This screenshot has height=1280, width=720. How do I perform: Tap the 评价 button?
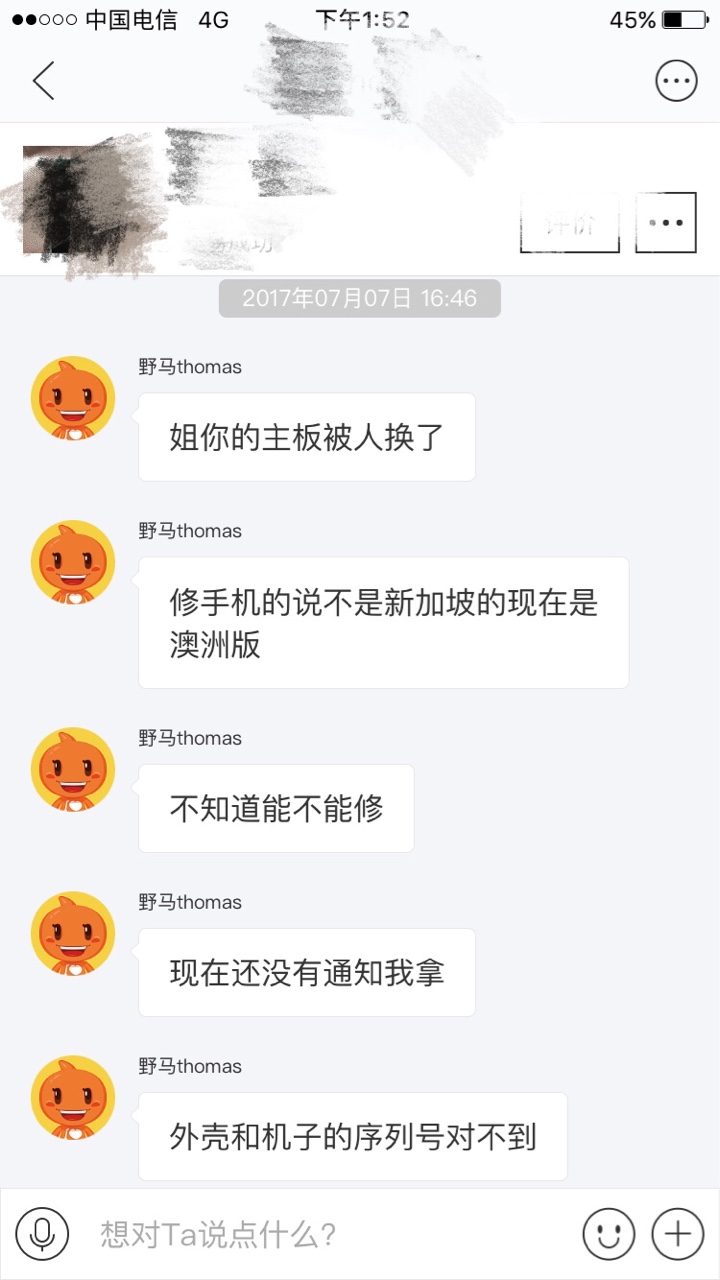pyautogui.click(x=570, y=222)
